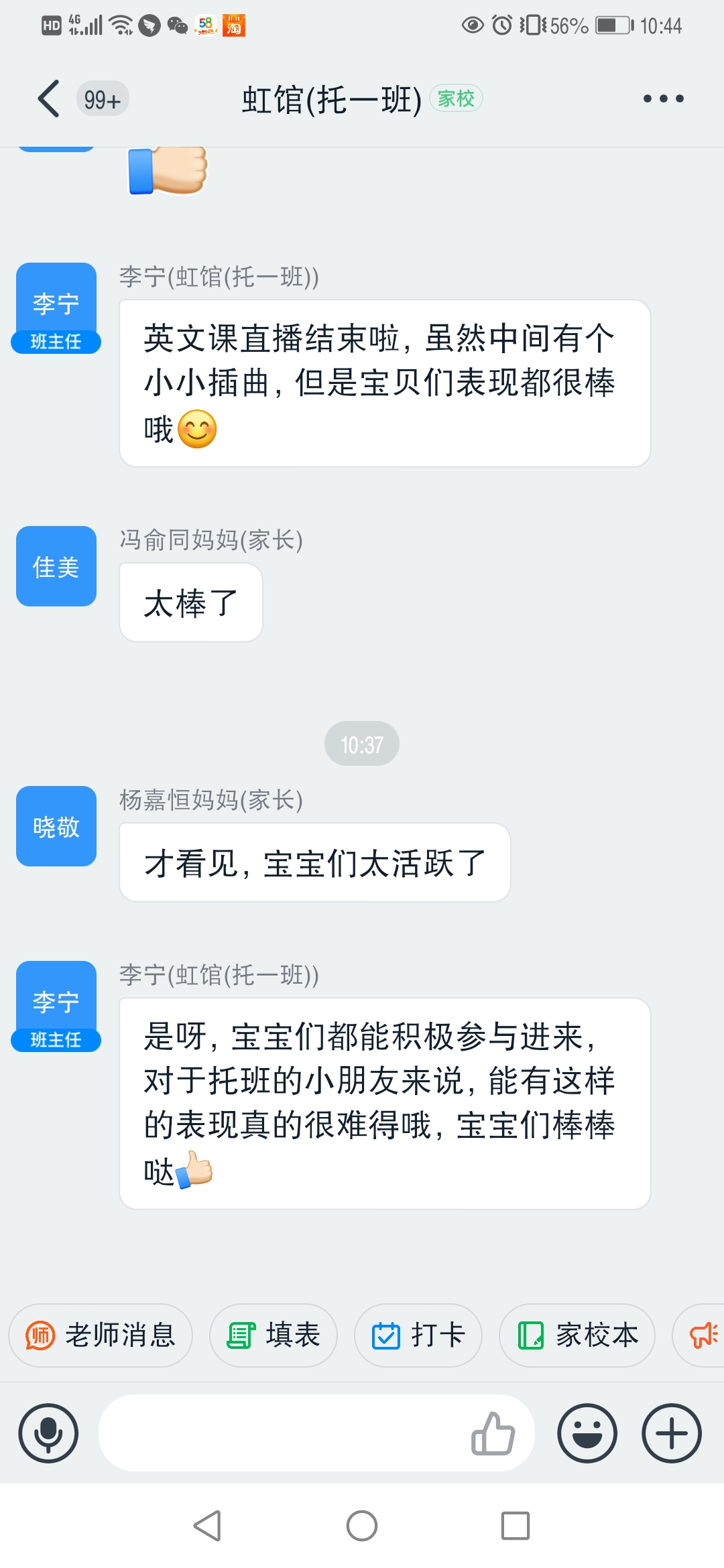724x1568 pixels.
Task: Open the 打卡 check-in chip
Action: pos(418,1335)
